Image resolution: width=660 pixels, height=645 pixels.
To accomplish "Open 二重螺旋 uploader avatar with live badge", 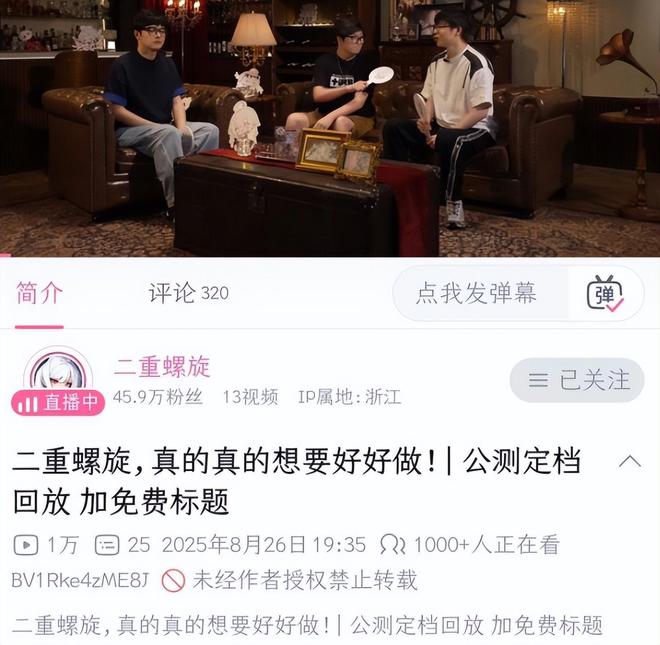I will [58, 380].
